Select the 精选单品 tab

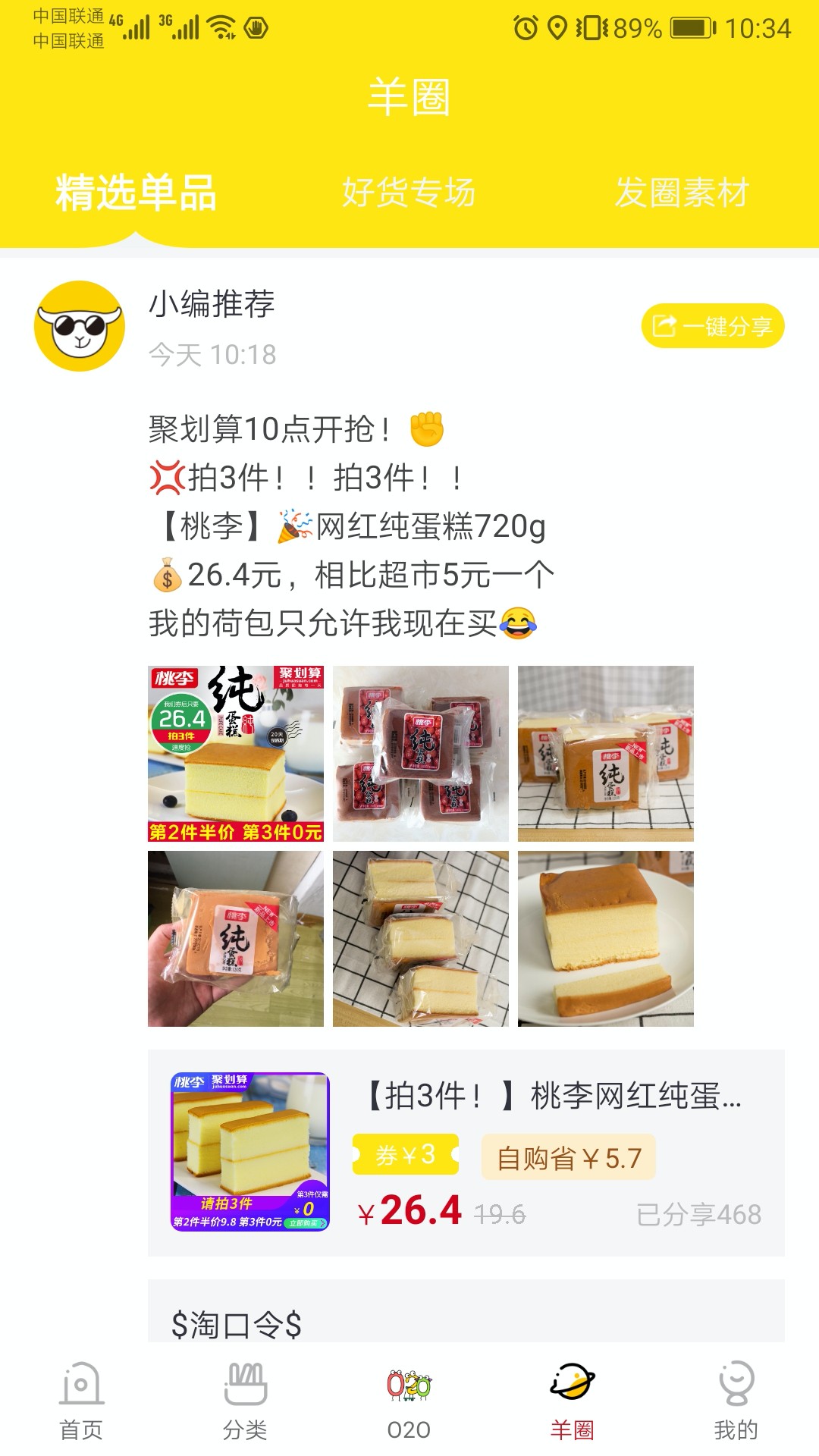tap(136, 192)
